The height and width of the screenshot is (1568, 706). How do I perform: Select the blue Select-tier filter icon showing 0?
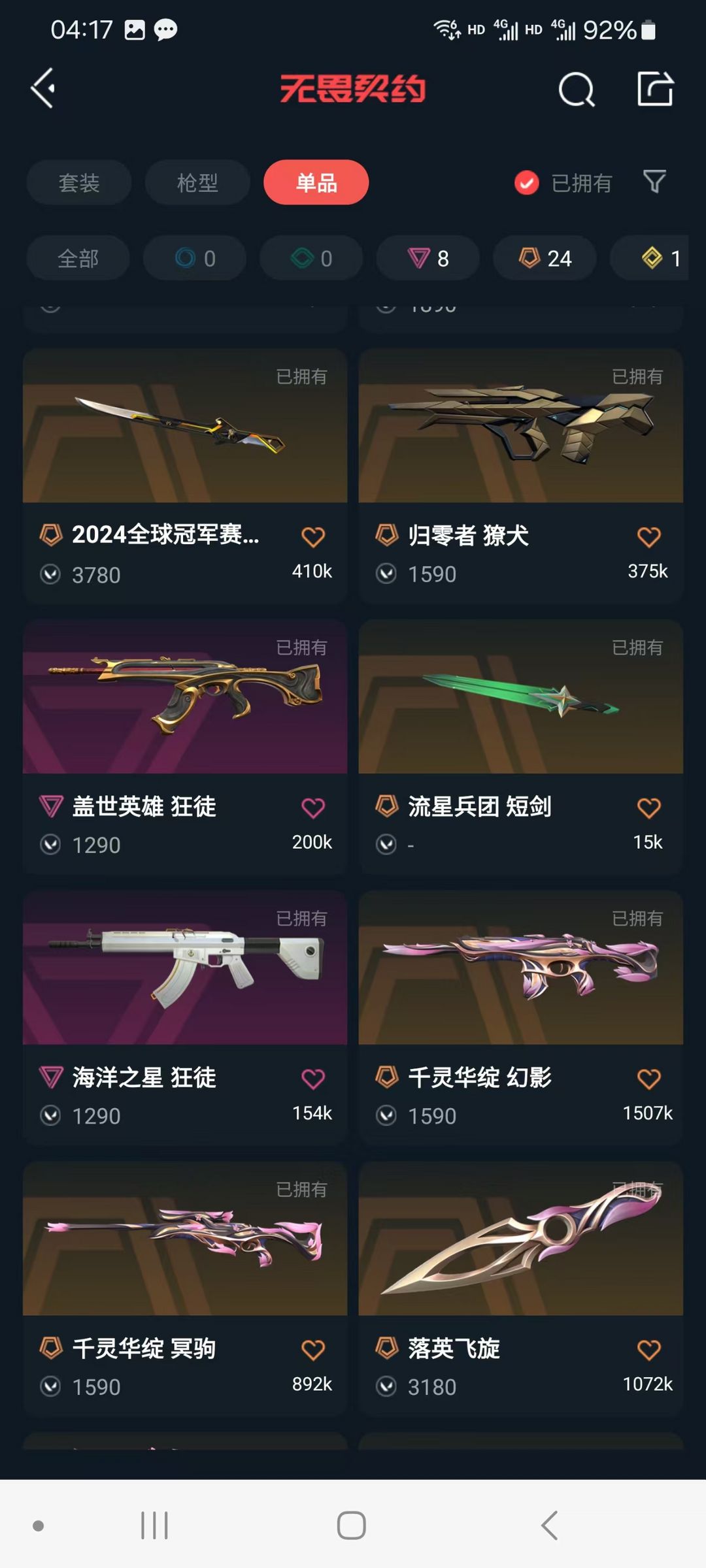point(194,258)
